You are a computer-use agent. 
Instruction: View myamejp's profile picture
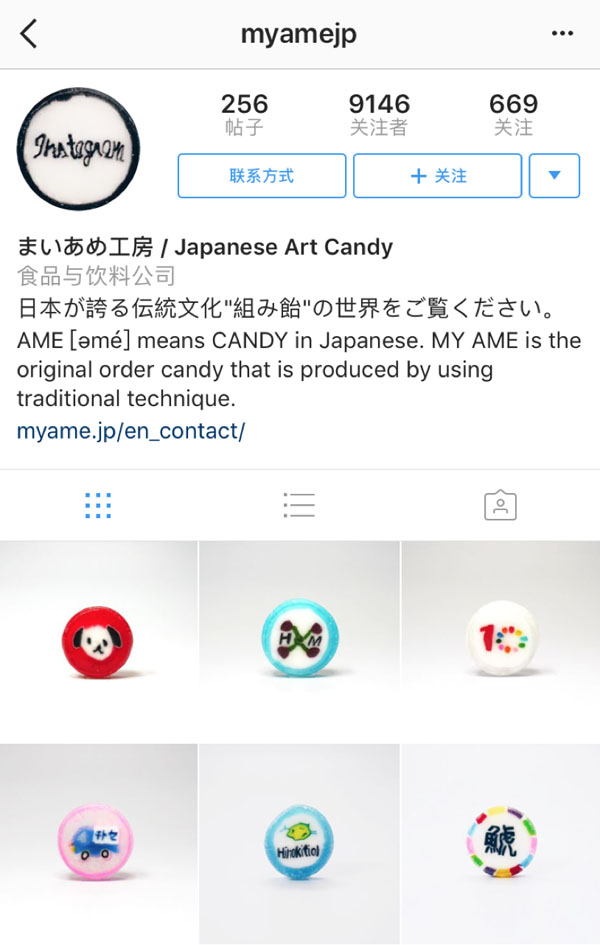point(78,149)
